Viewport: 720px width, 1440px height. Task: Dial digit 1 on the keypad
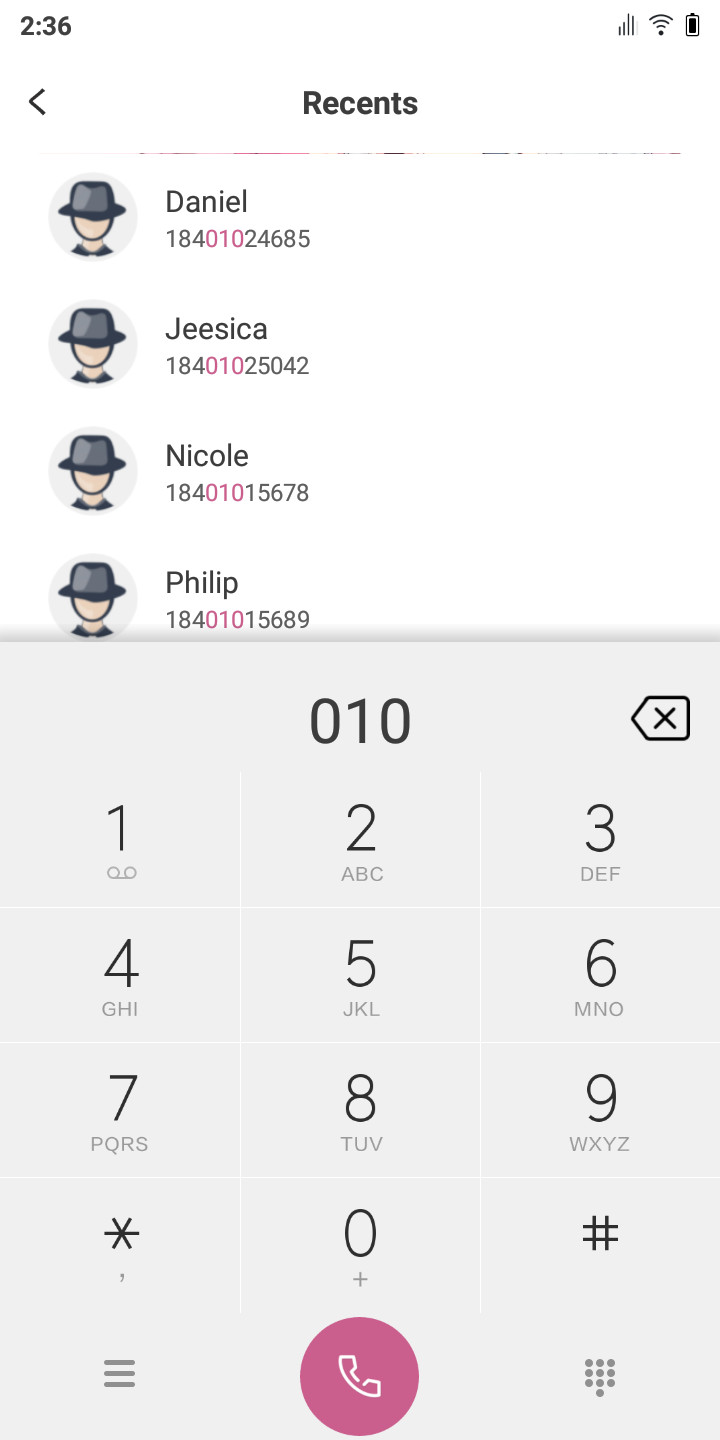click(x=120, y=840)
